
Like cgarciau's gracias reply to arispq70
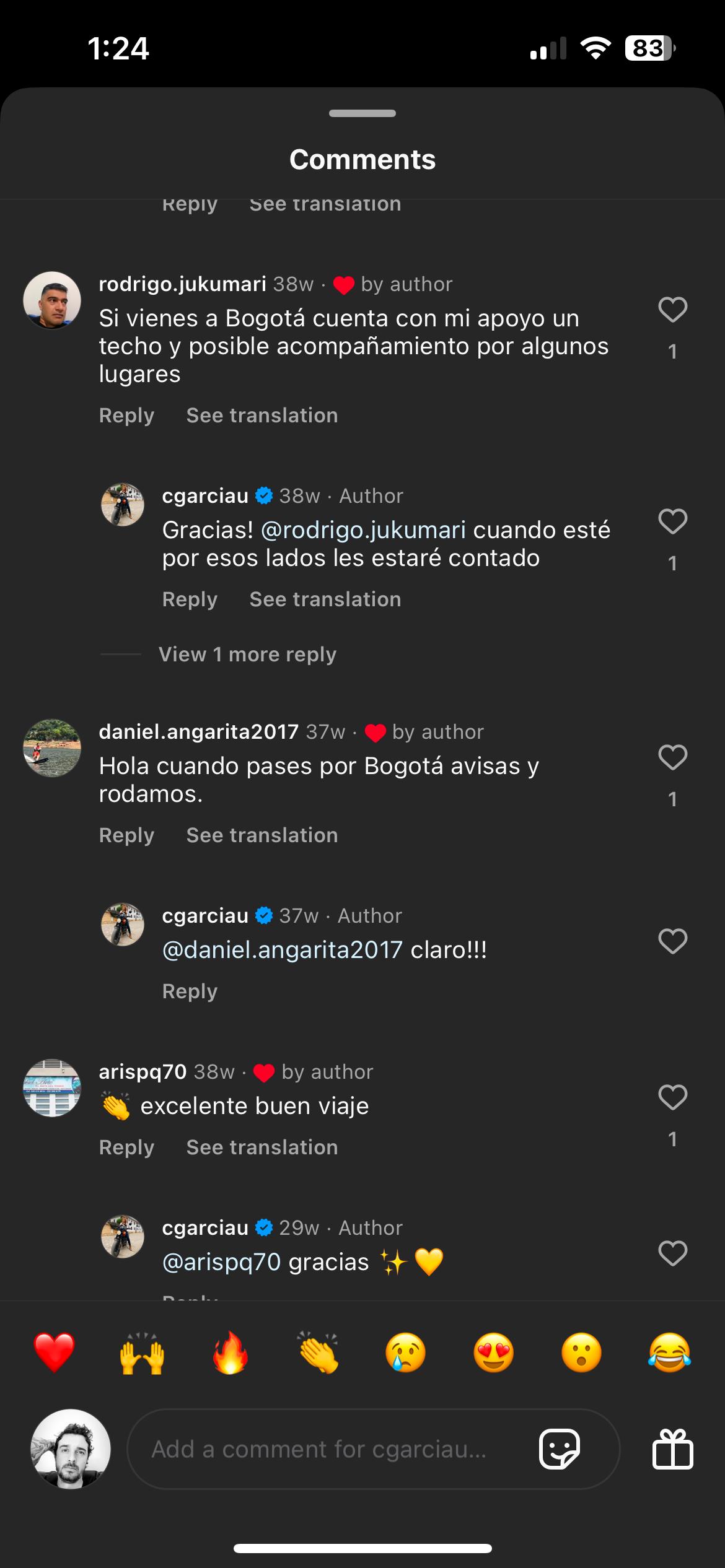(x=672, y=1253)
